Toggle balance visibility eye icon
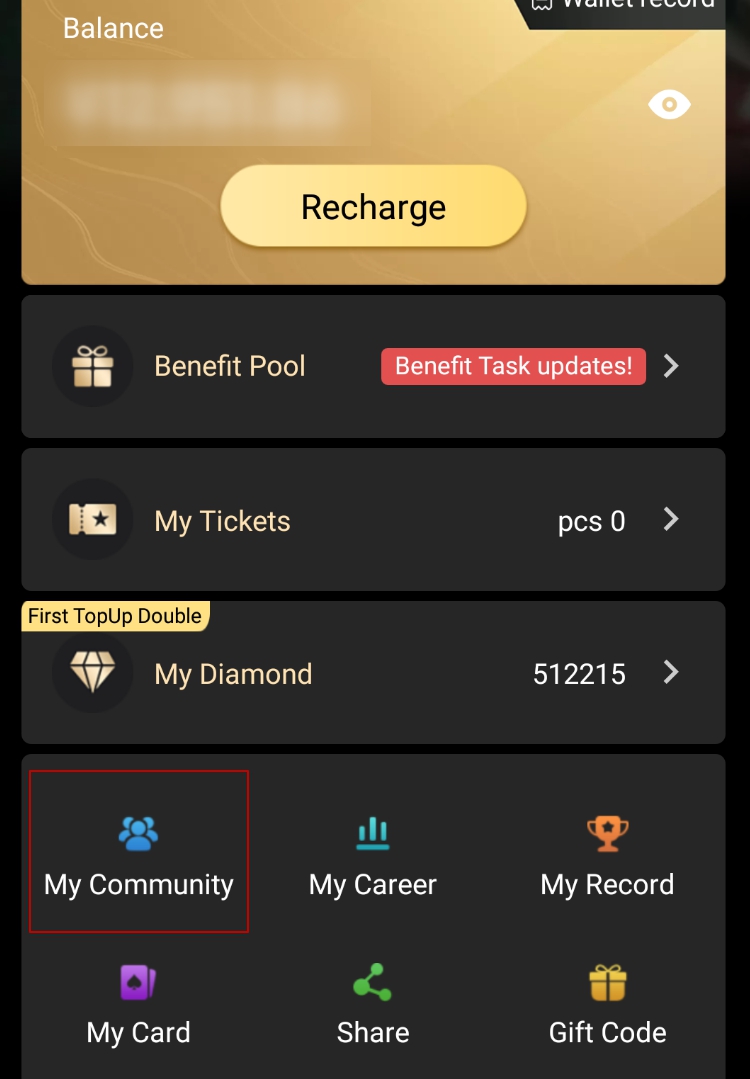Viewport: 750px width, 1079px height. pyautogui.click(x=669, y=104)
